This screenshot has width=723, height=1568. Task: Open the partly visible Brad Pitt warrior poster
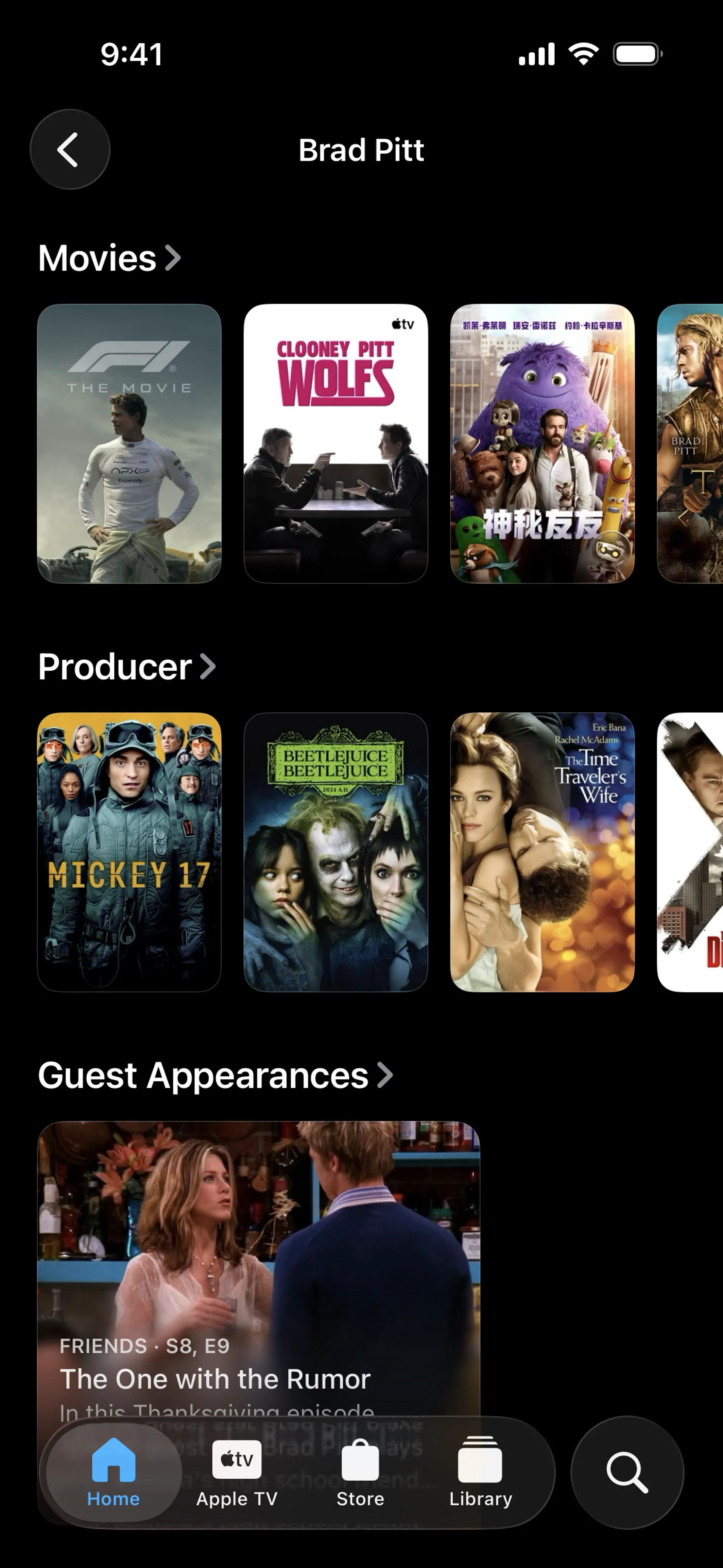click(691, 443)
